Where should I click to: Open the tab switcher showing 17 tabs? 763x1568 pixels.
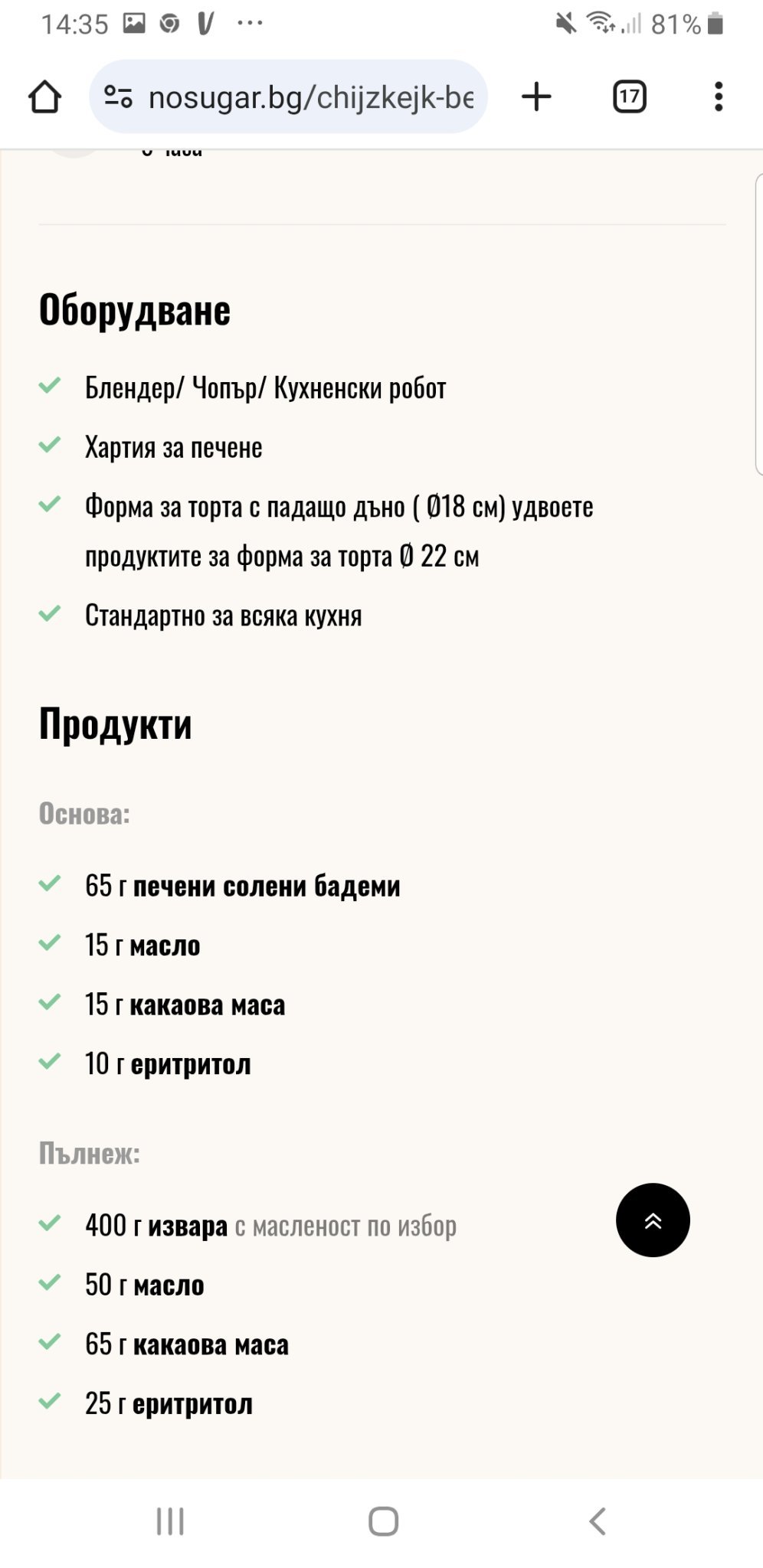tap(629, 96)
